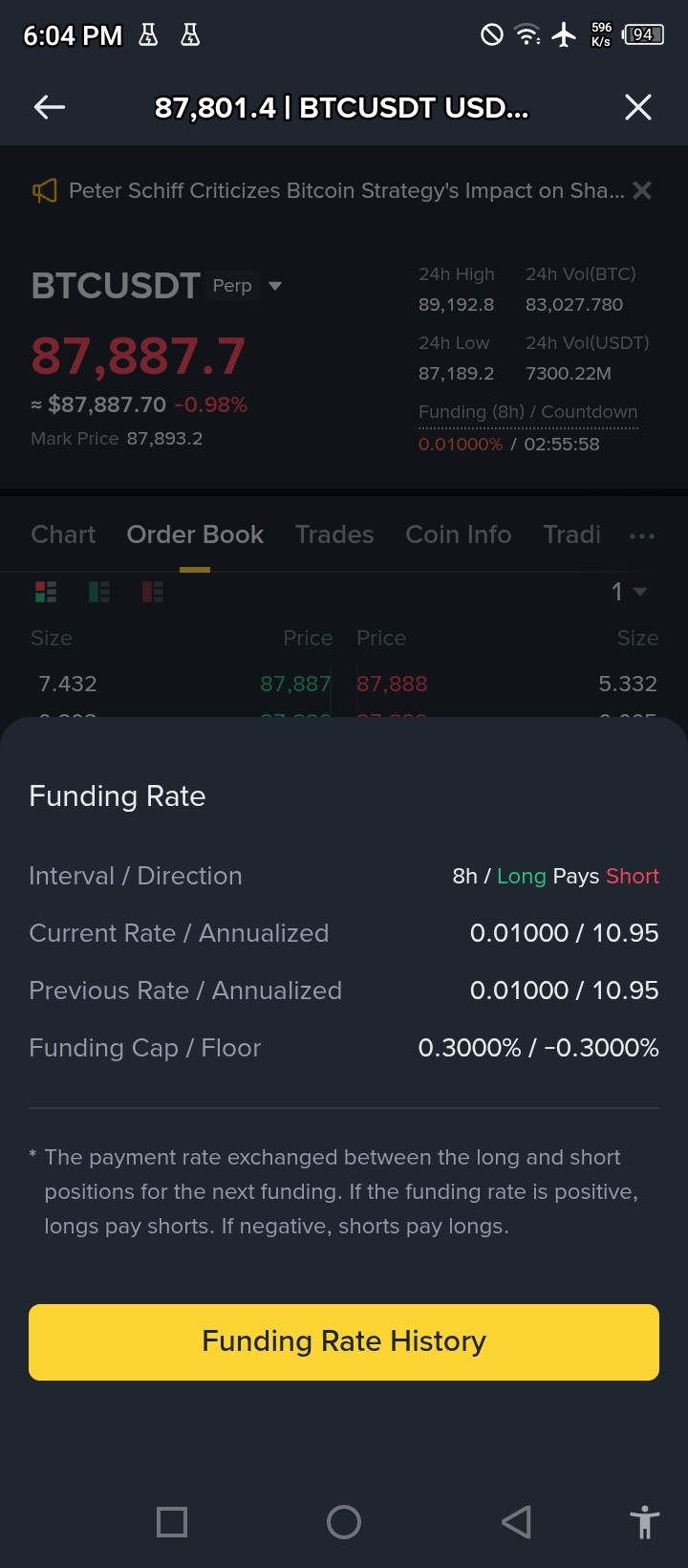Go back using the header arrow
Viewport: 688px width, 1568px height.
(x=50, y=107)
